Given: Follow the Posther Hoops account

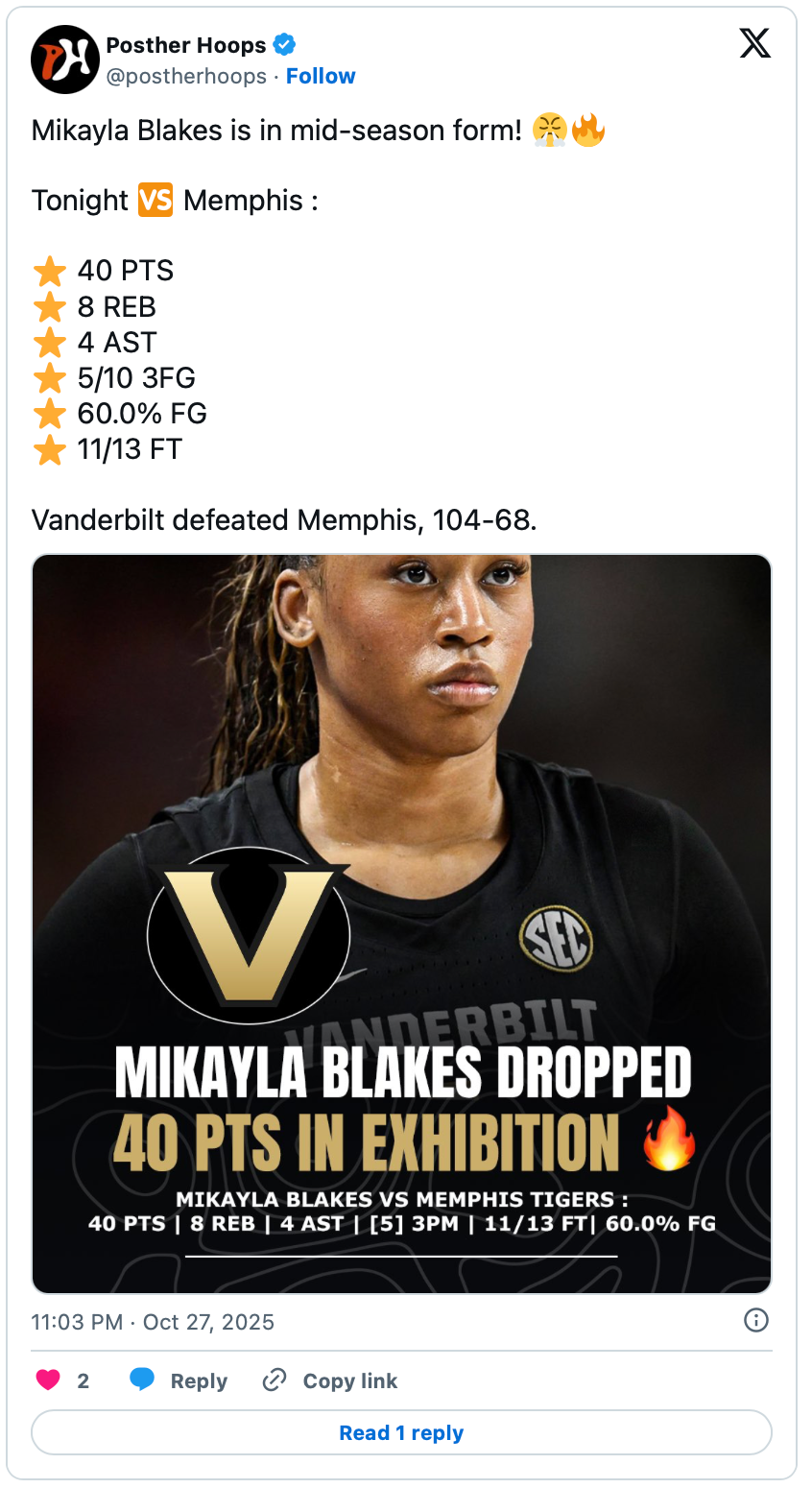Looking at the screenshot, I should [x=321, y=76].
